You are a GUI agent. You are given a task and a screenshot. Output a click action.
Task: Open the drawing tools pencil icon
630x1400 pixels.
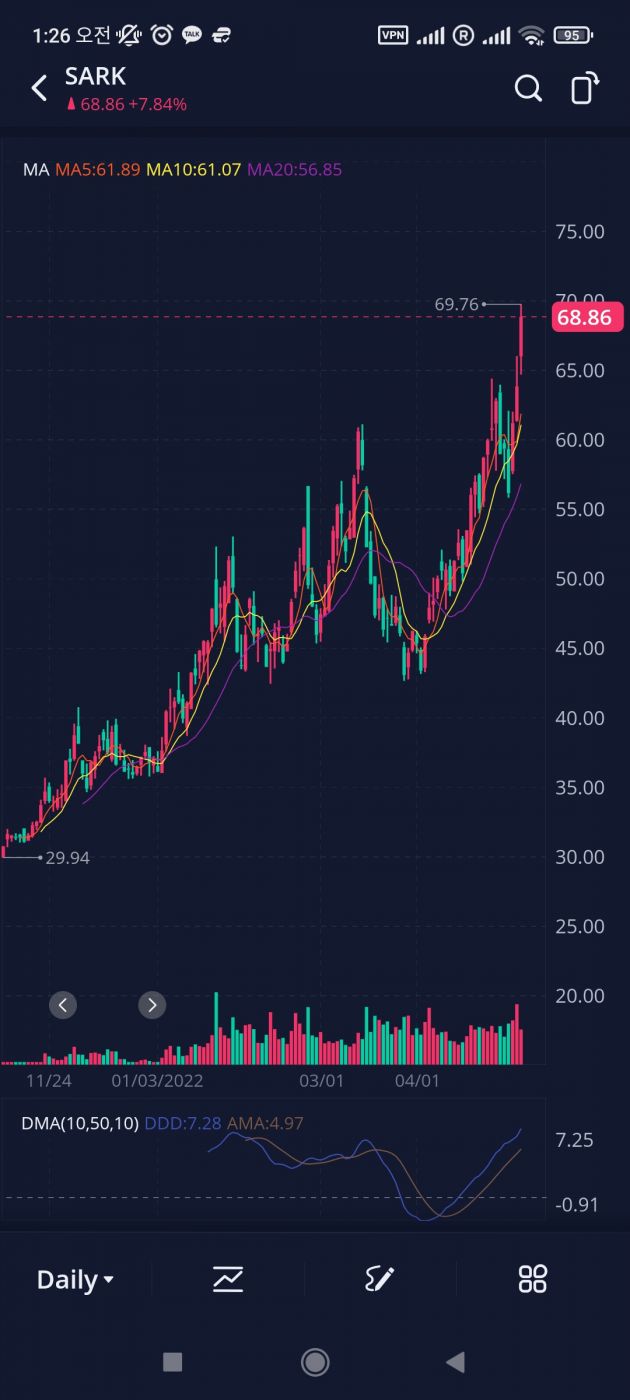pos(380,1279)
